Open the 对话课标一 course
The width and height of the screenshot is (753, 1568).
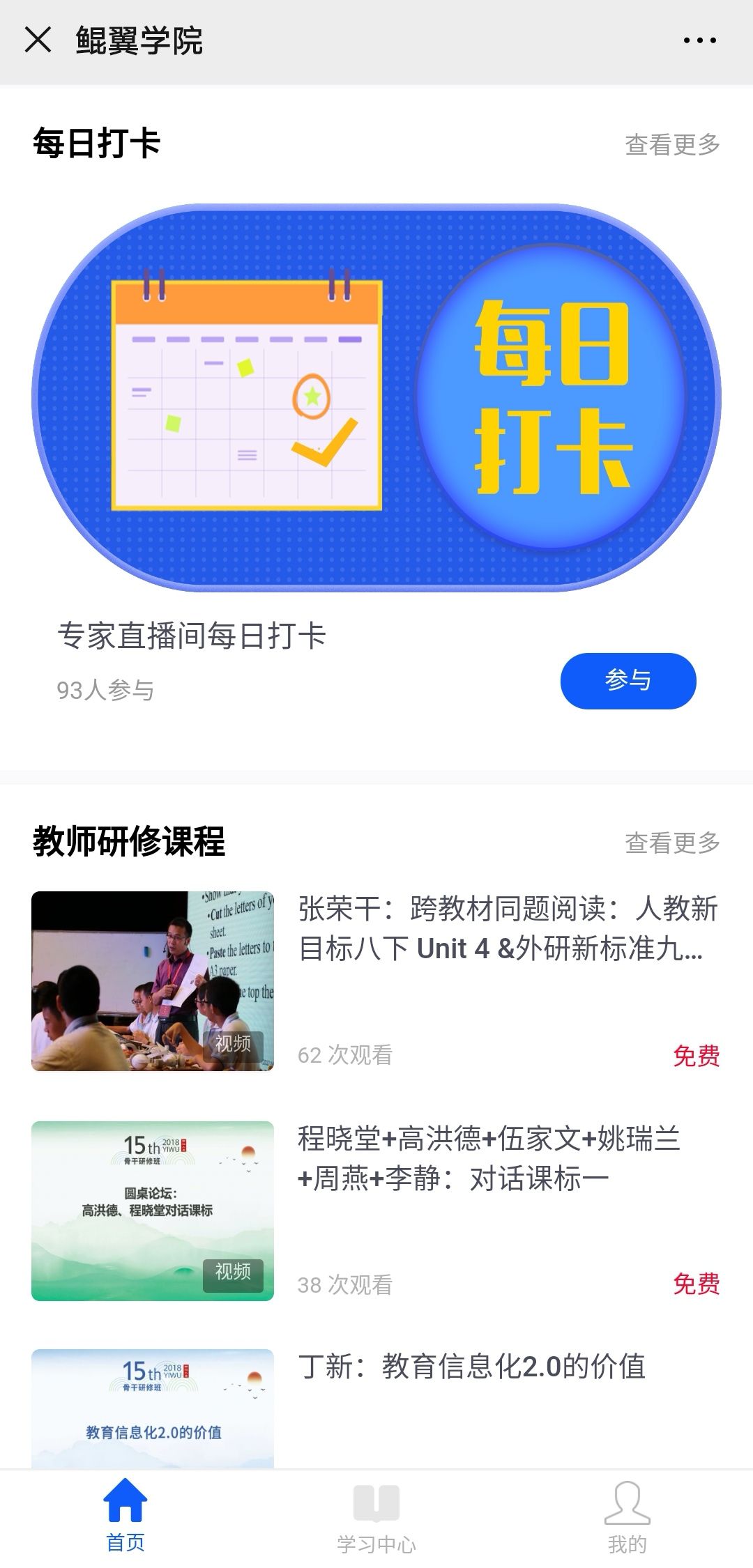click(376, 1210)
